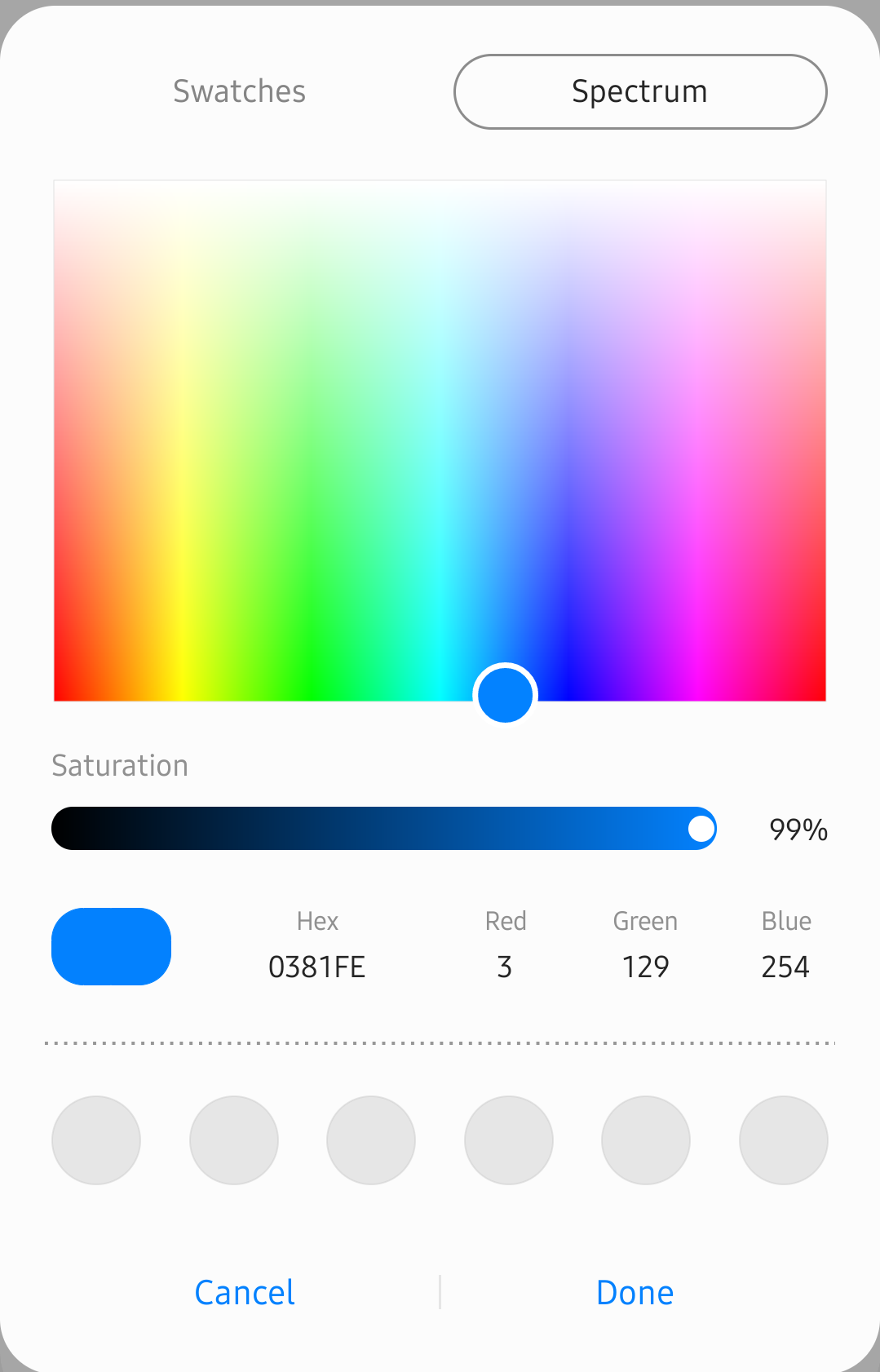880x1372 pixels.
Task: Tap the Saturation slider bar
Action: [383, 829]
